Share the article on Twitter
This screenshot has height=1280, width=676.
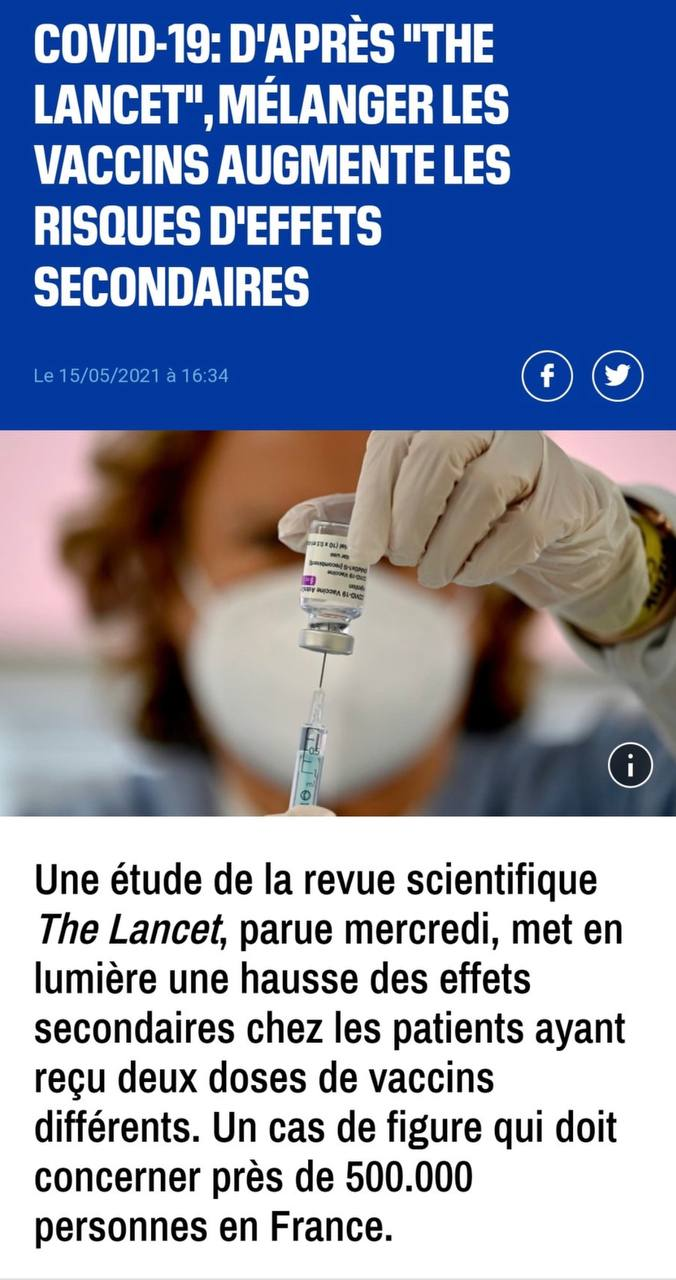pos(618,376)
